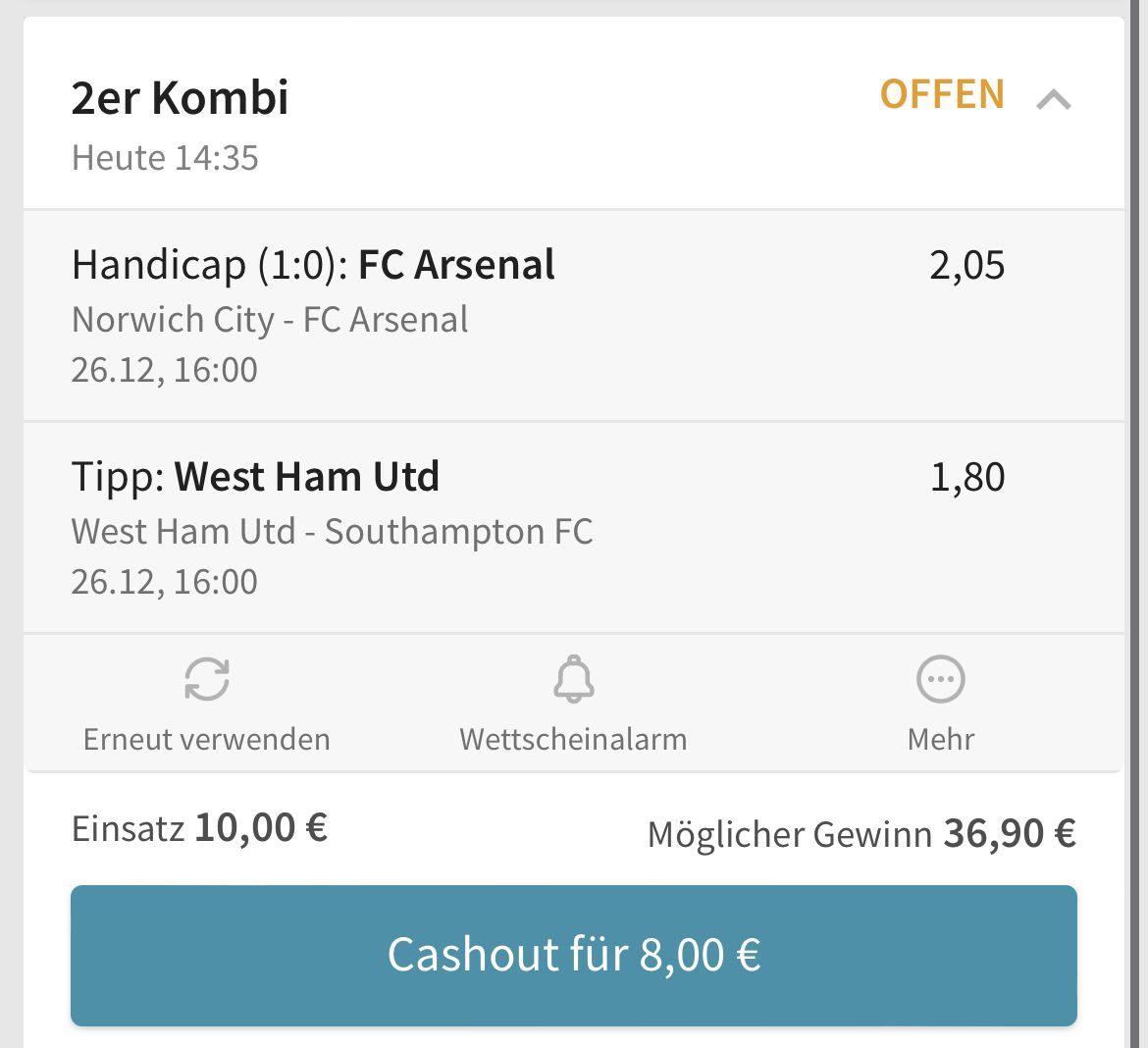Screen dimensions: 1148x1048
Task: Open the Mehr options menu
Action: pyautogui.click(x=940, y=702)
